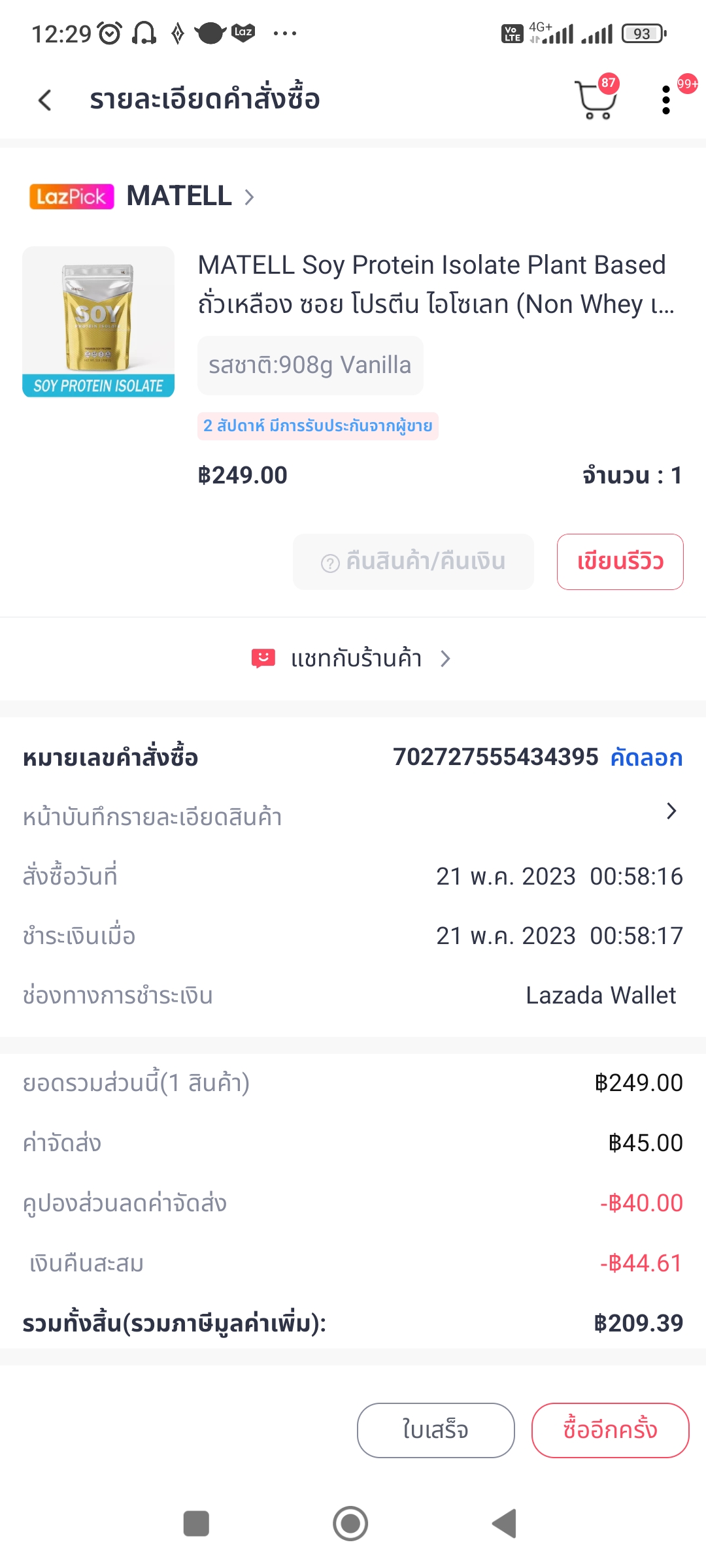Open the Soy Protein Isolate product image
706x1568 pixels.
pyautogui.click(x=99, y=321)
